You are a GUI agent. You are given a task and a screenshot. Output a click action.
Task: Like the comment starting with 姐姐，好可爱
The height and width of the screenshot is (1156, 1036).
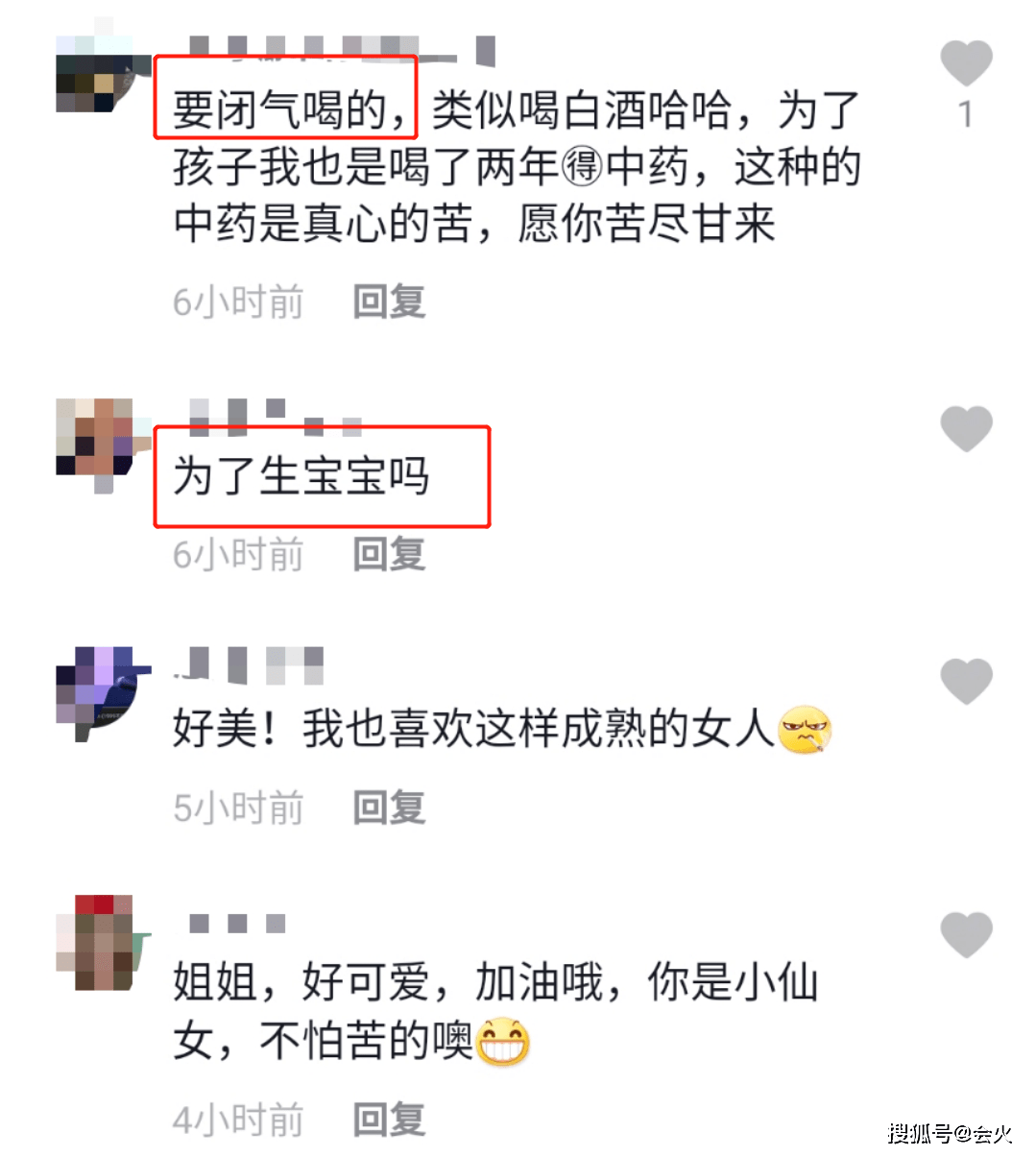click(x=965, y=935)
